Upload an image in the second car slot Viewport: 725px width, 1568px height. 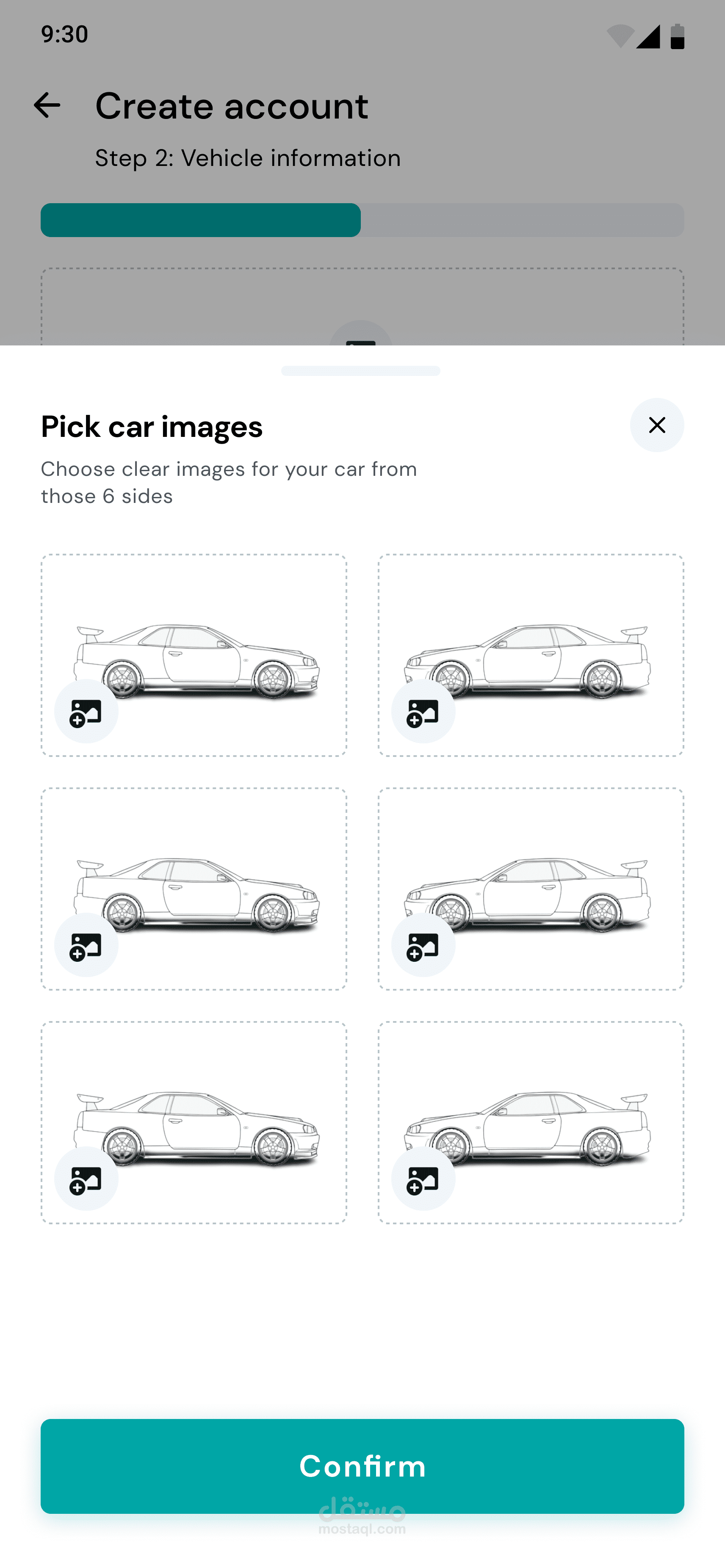(423, 711)
